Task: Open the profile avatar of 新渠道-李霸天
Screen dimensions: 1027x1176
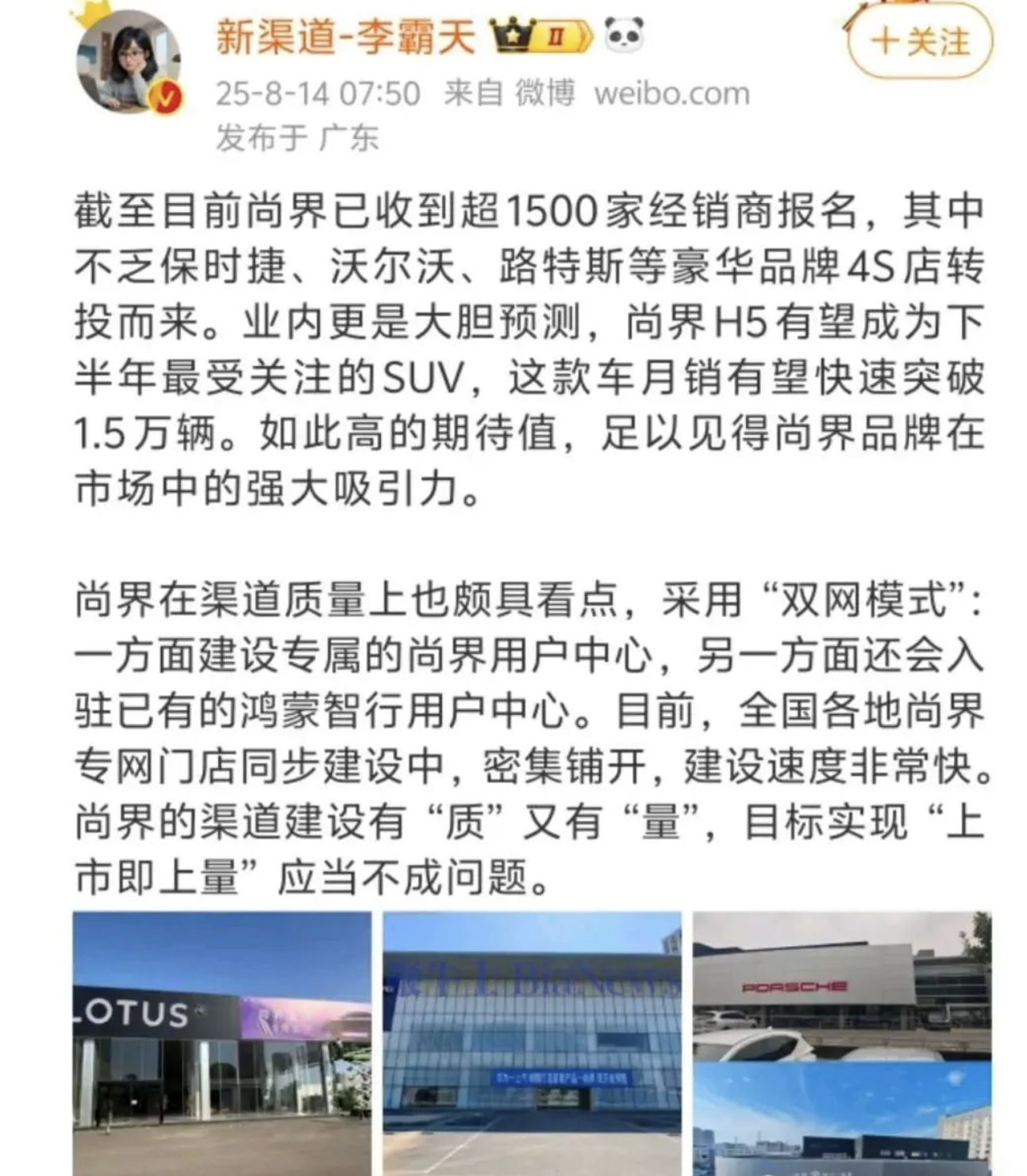Action: 127,62
